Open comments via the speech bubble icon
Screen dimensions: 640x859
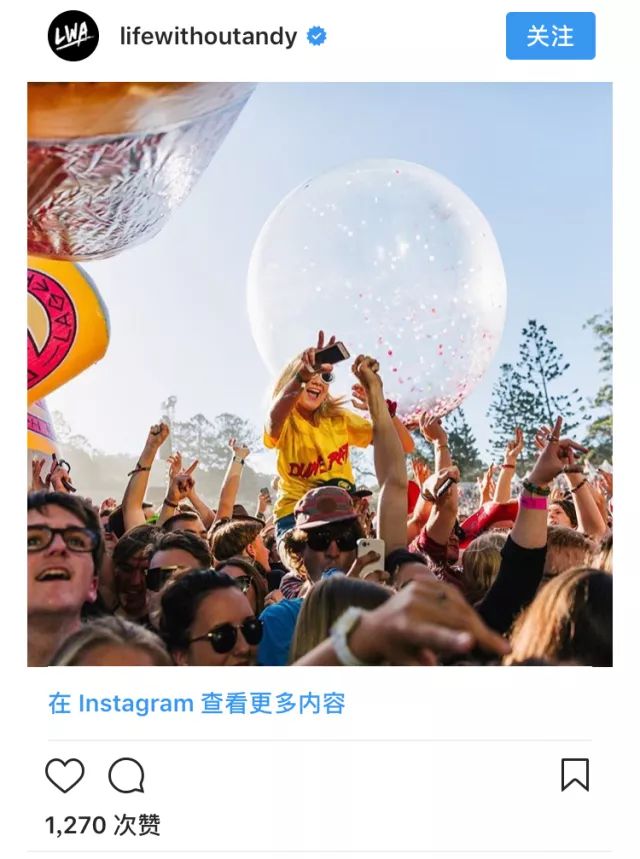(127, 775)
